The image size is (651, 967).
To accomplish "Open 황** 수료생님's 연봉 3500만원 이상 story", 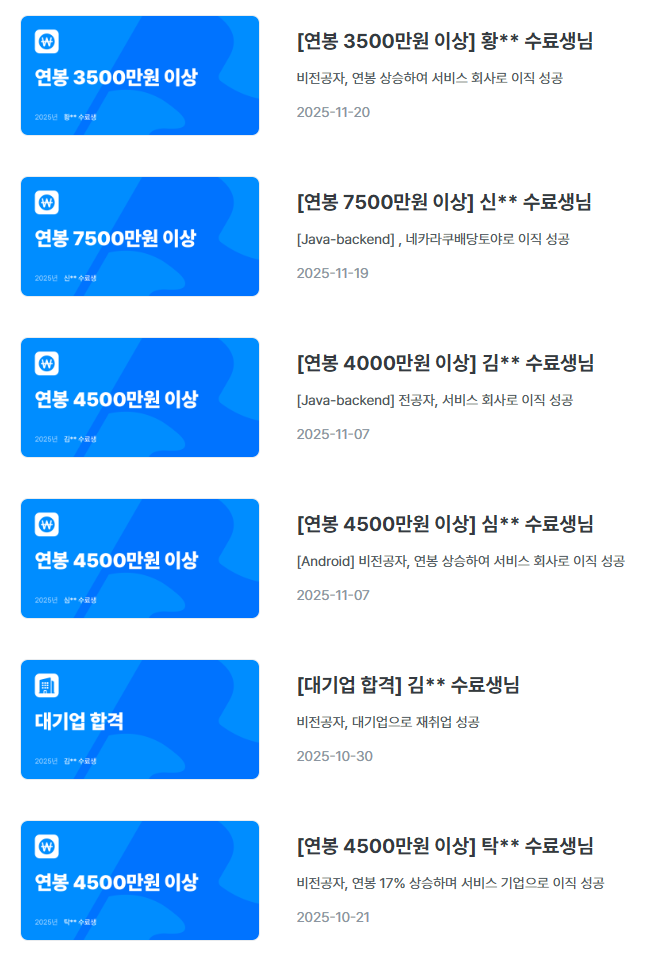I will [x=444, y=42].
